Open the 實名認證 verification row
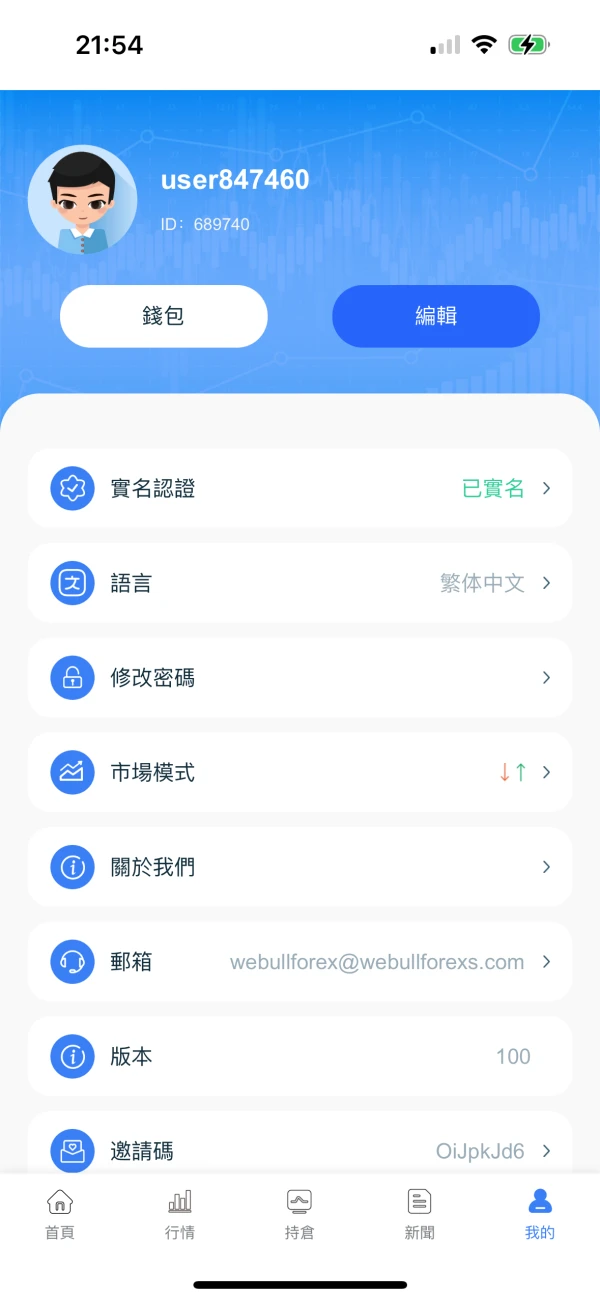The height and width of the screenshot is (1301, 600). [x=300, y=488]
